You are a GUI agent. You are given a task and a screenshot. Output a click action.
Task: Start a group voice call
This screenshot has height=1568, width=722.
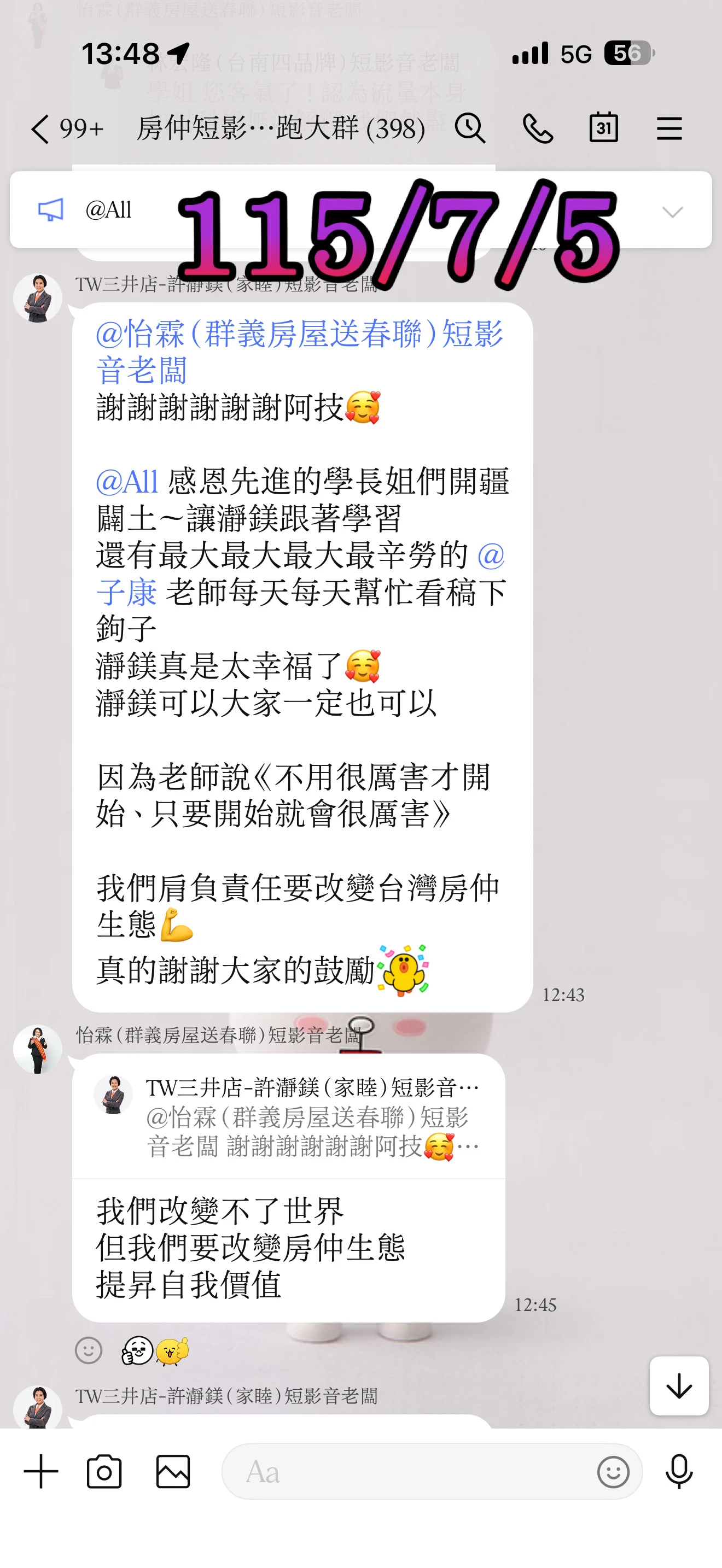point(538,128)
